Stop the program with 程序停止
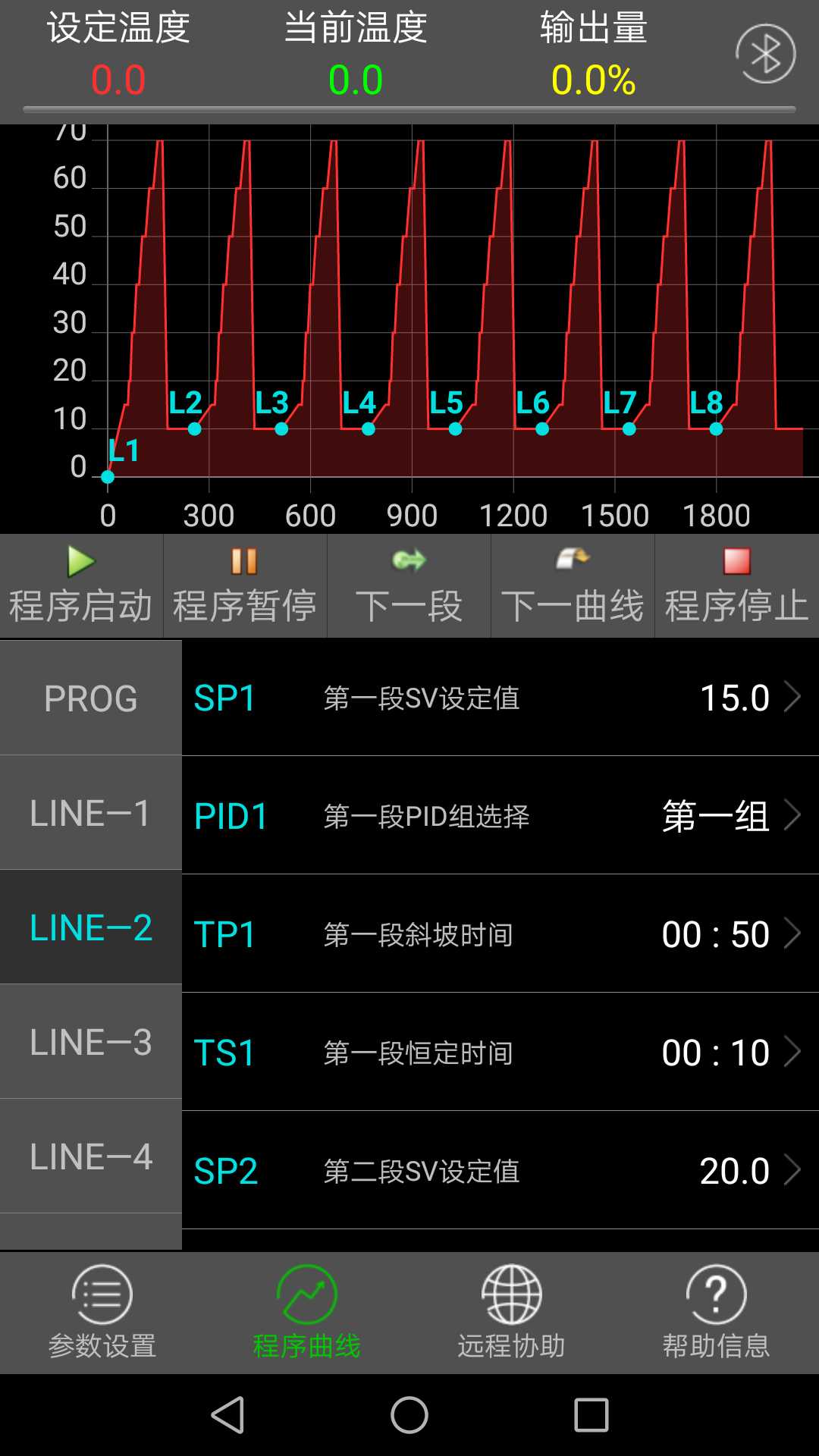The width and height of the screenshot is (819, 1456). (736, 585)
